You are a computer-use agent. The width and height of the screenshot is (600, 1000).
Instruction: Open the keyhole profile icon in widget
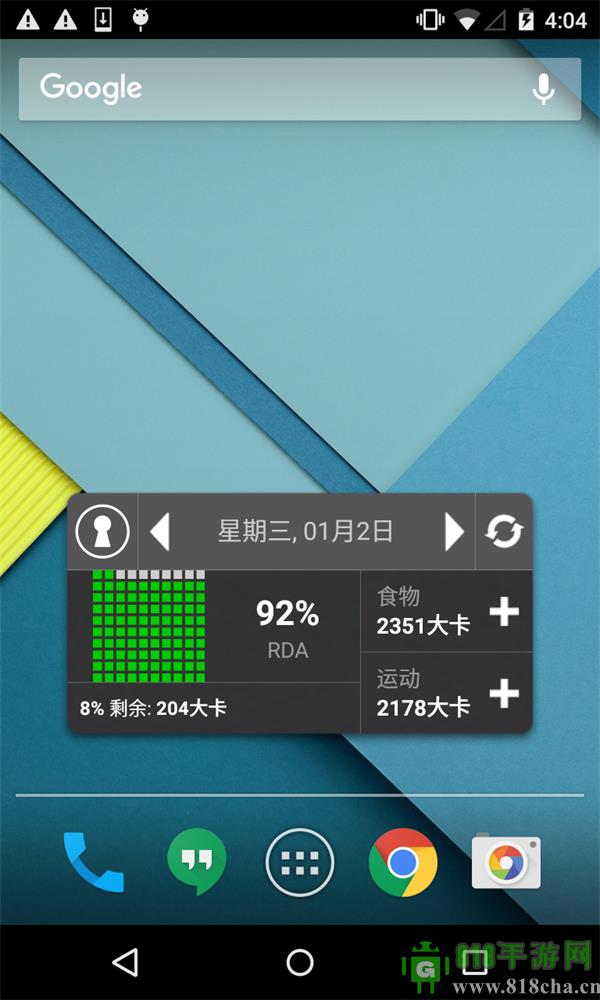click(x=103, y=531)
